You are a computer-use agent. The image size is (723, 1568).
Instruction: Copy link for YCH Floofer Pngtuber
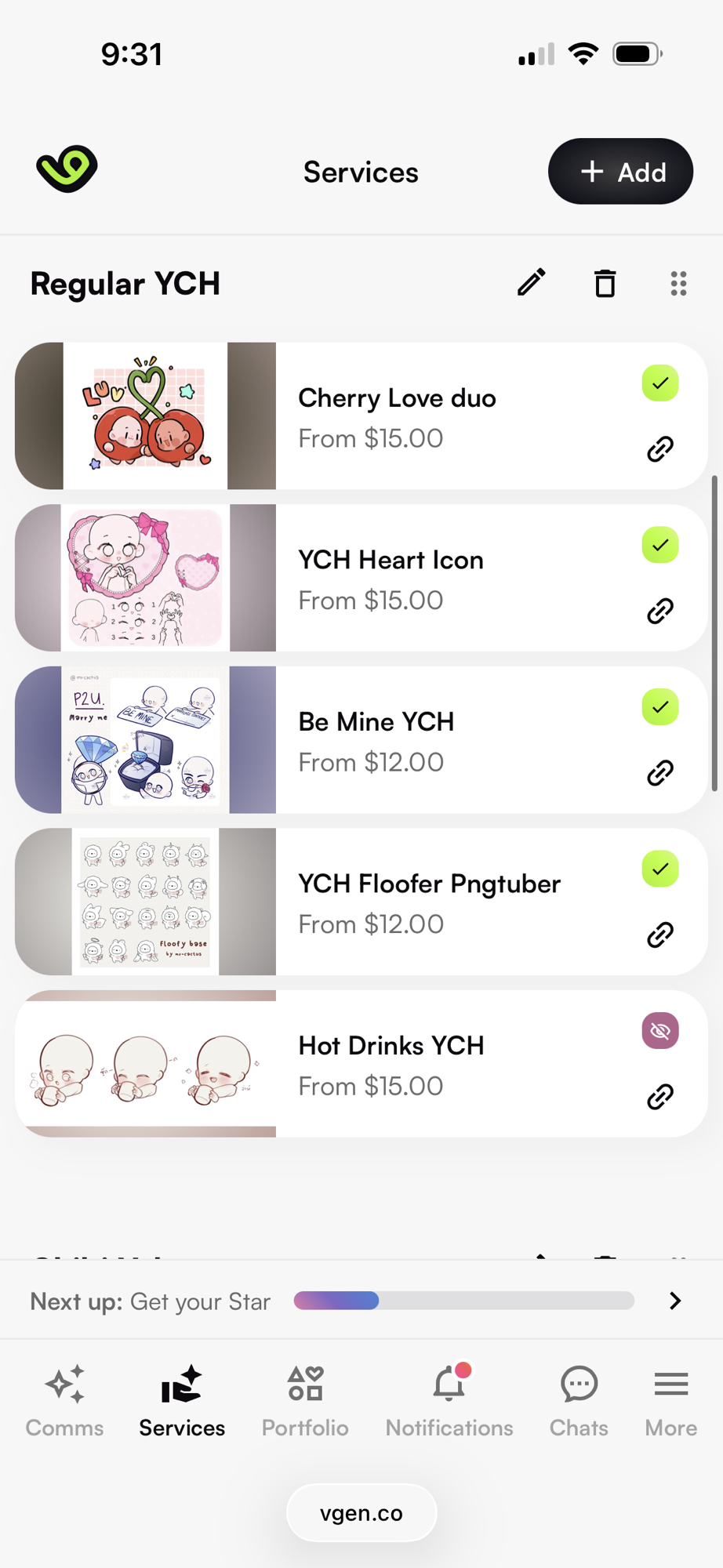point(660,935)
